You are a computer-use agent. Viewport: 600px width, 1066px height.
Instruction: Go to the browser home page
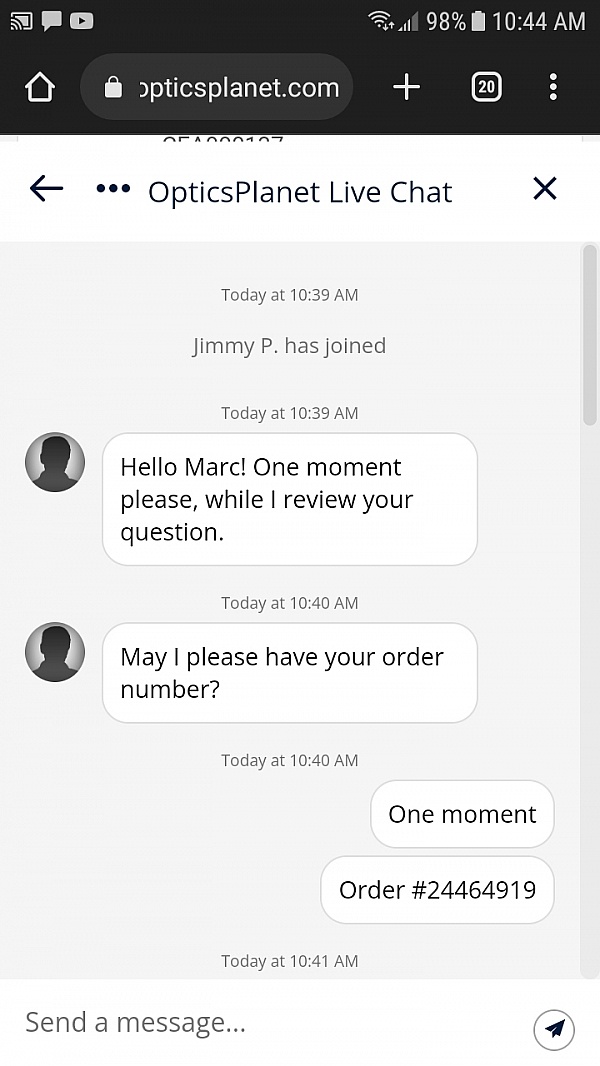click(x=39, y=88)
